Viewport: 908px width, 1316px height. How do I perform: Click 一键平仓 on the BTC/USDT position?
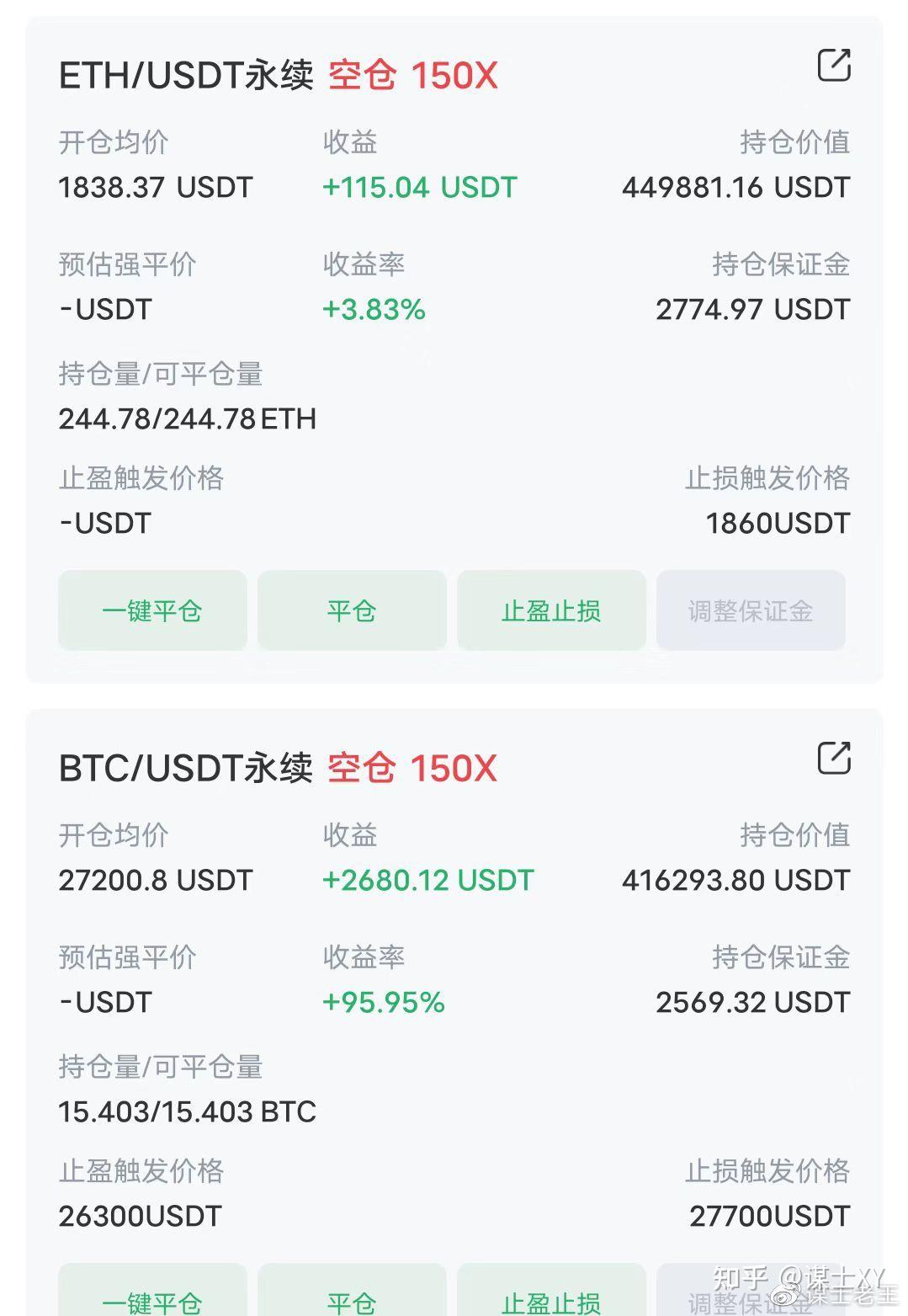tap(151, 1298)
